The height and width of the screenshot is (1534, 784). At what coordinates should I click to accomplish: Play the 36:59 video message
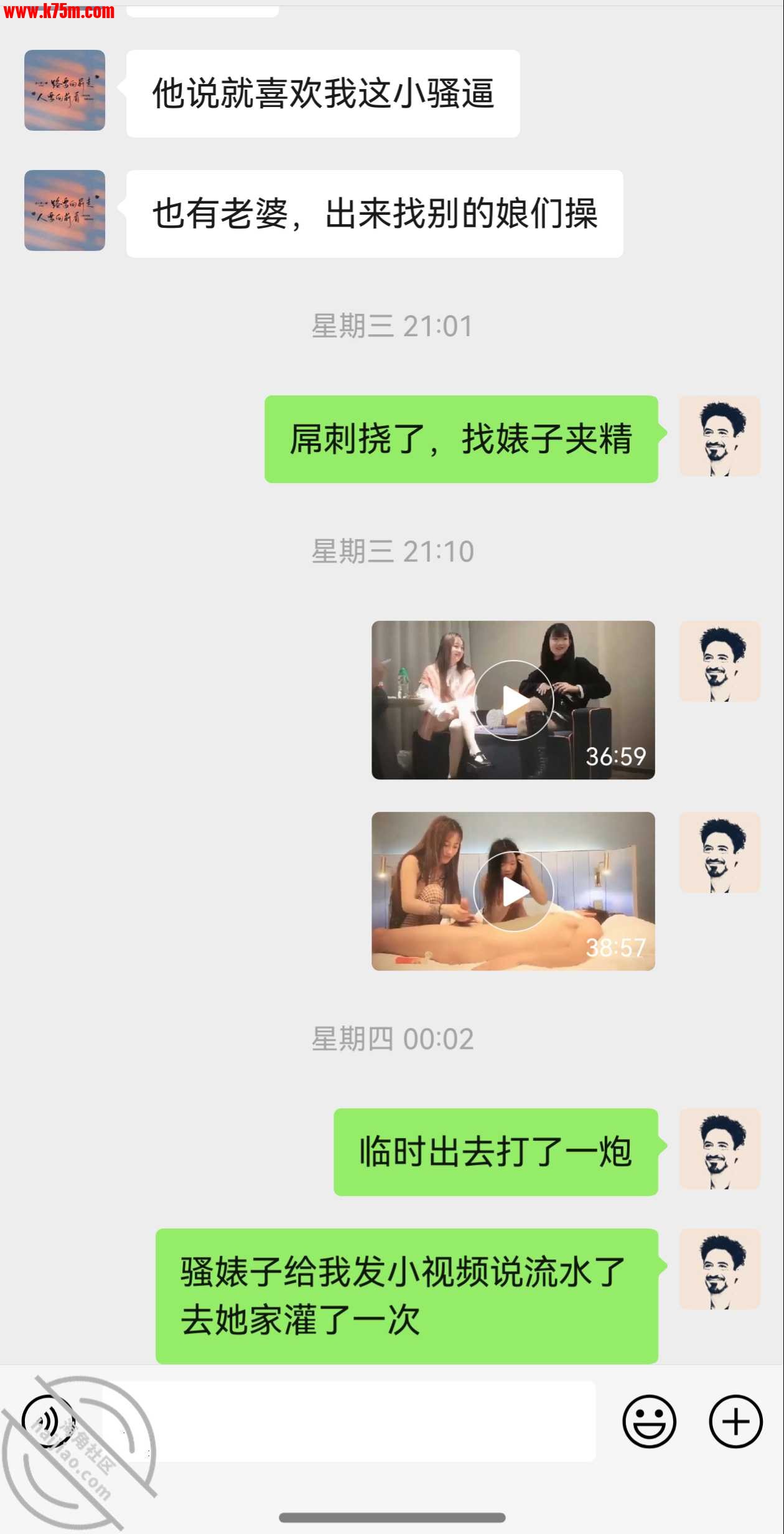[x=513, y=700]
